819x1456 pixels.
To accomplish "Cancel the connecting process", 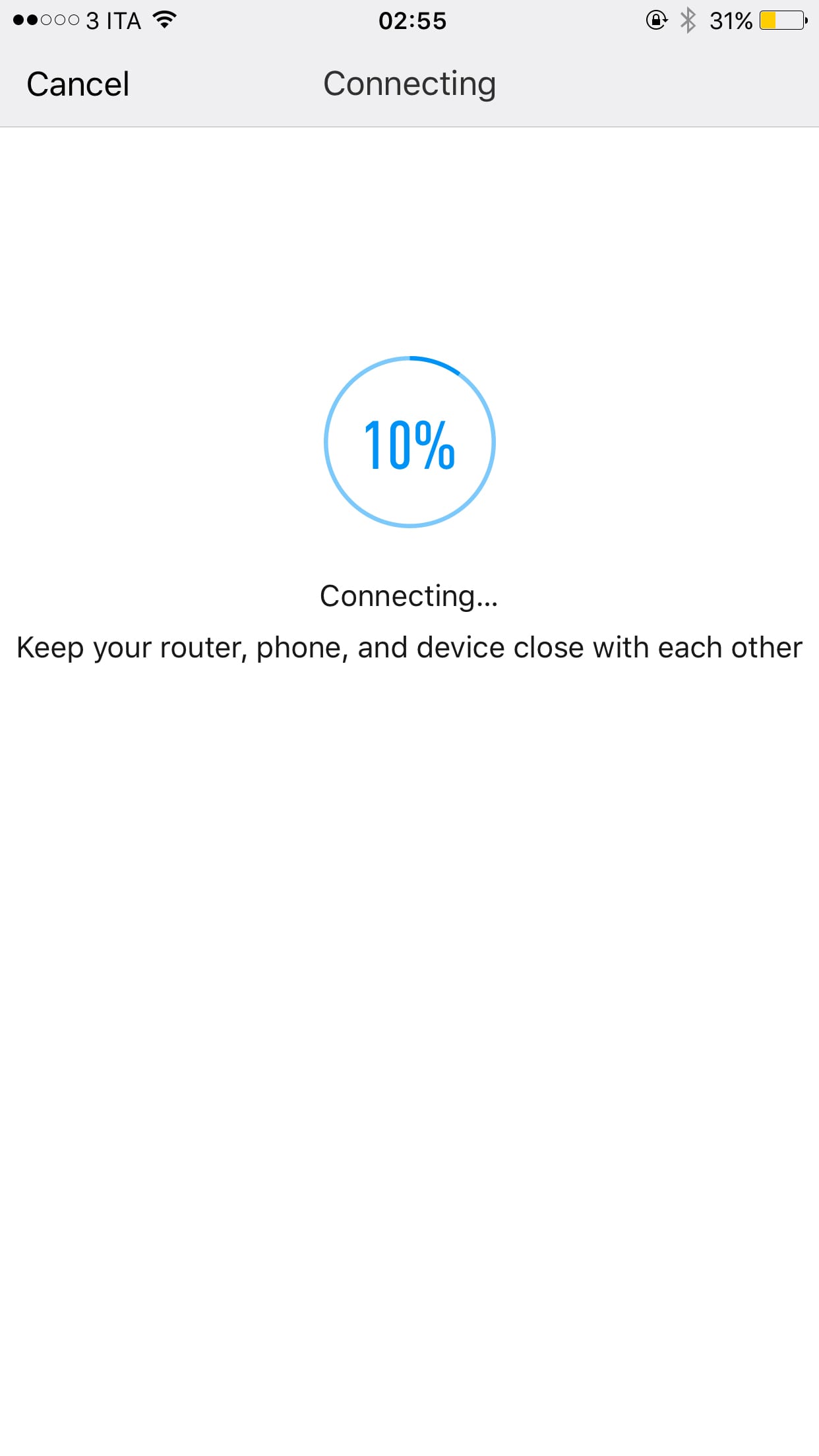I will coord(78,84).
